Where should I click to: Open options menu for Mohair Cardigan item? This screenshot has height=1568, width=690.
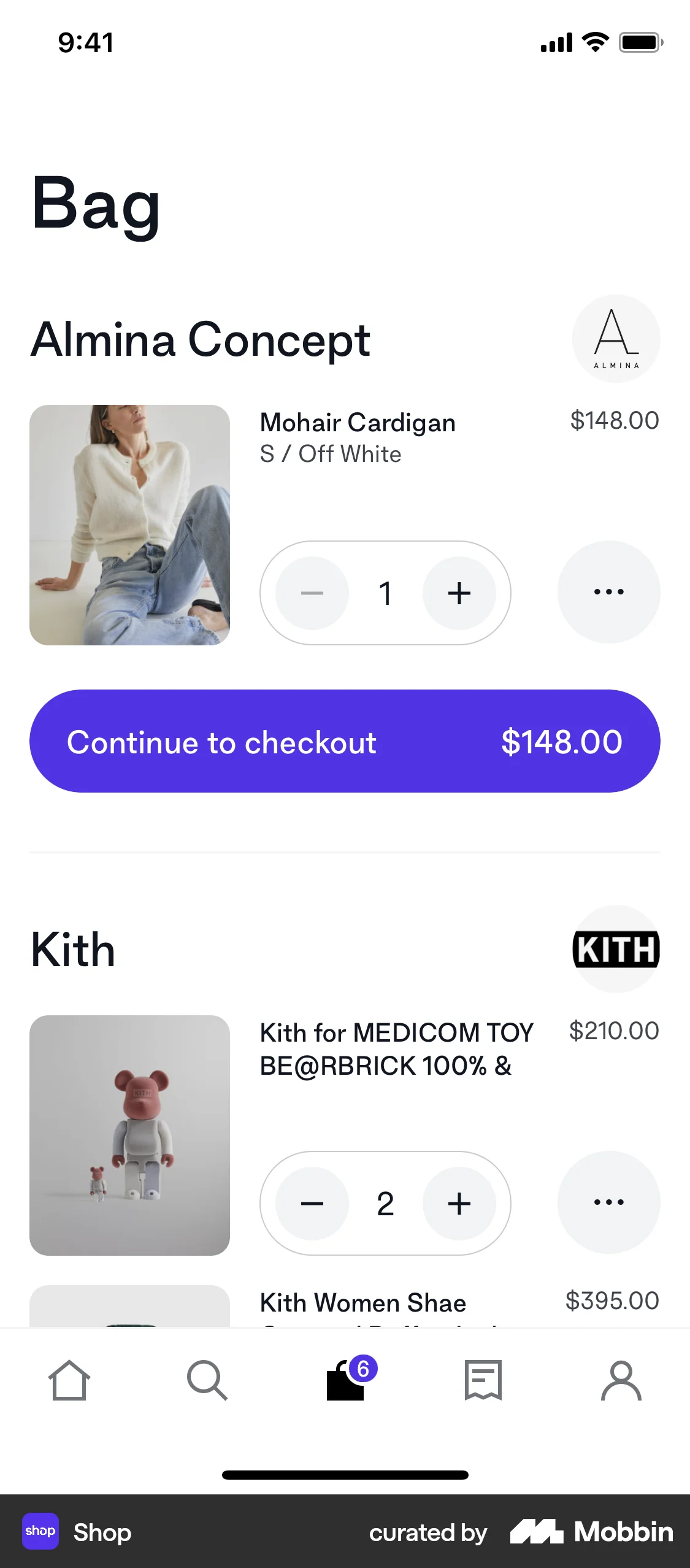pyautogui.click(x=608, y=592)
